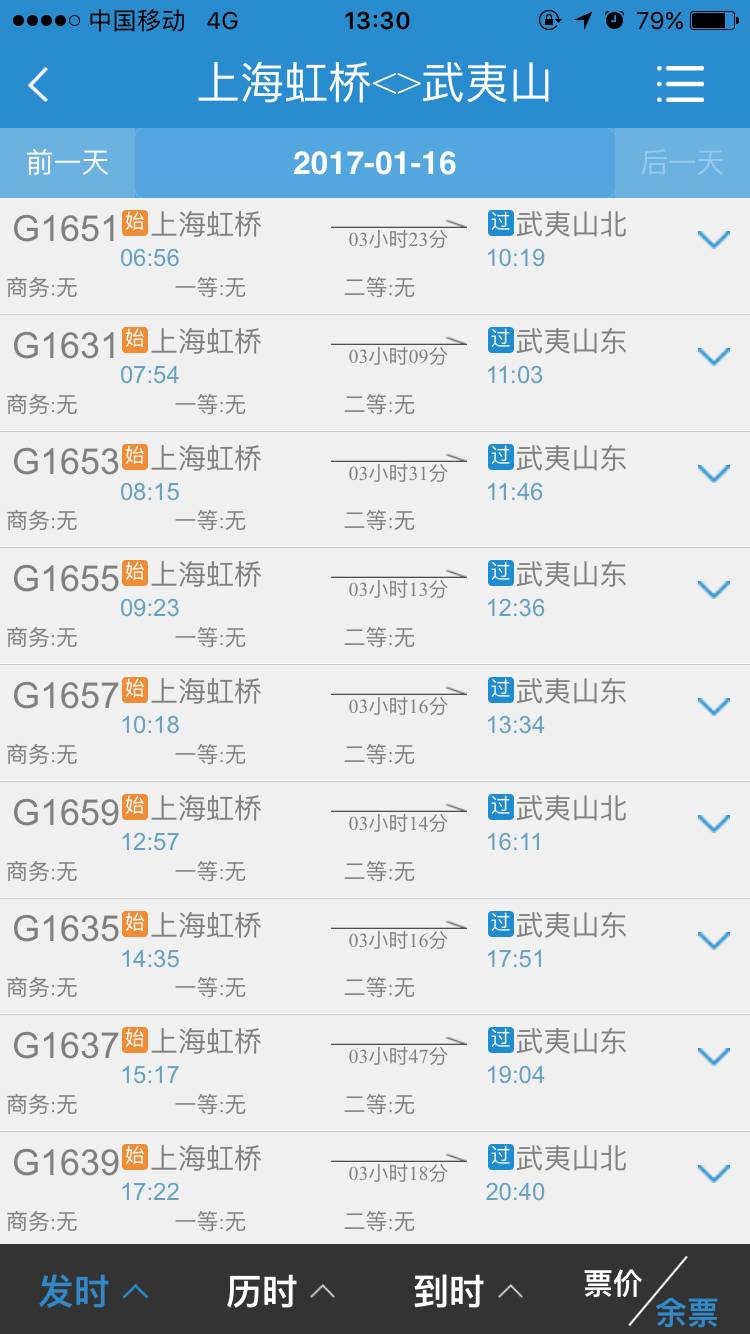
Task: Switch to previous day 前一天
Action: (67, 163)
